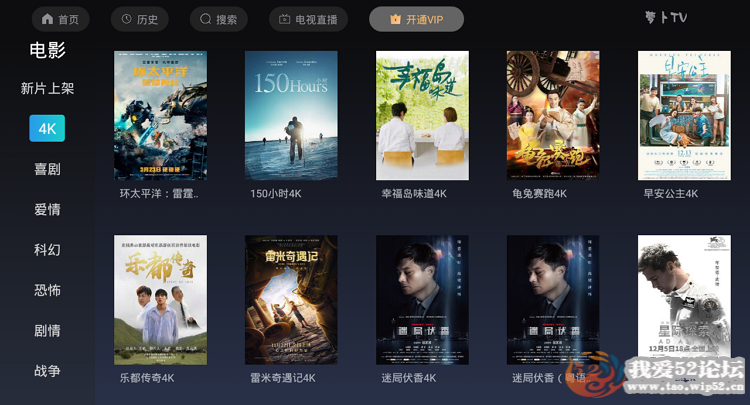Open the movie 乐都传奇4K
This screenshot has height=405, width=750.
[160, 299]
